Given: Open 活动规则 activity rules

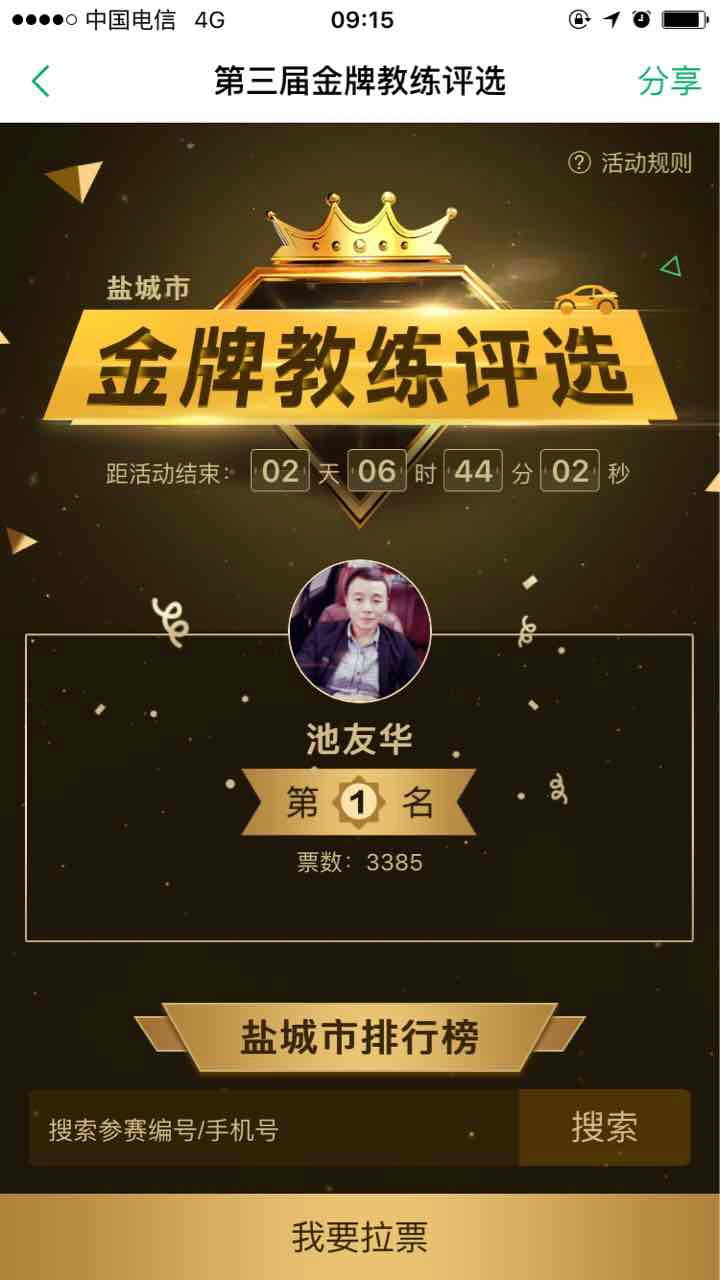Looking at the screenshot, I should (631, 163).
